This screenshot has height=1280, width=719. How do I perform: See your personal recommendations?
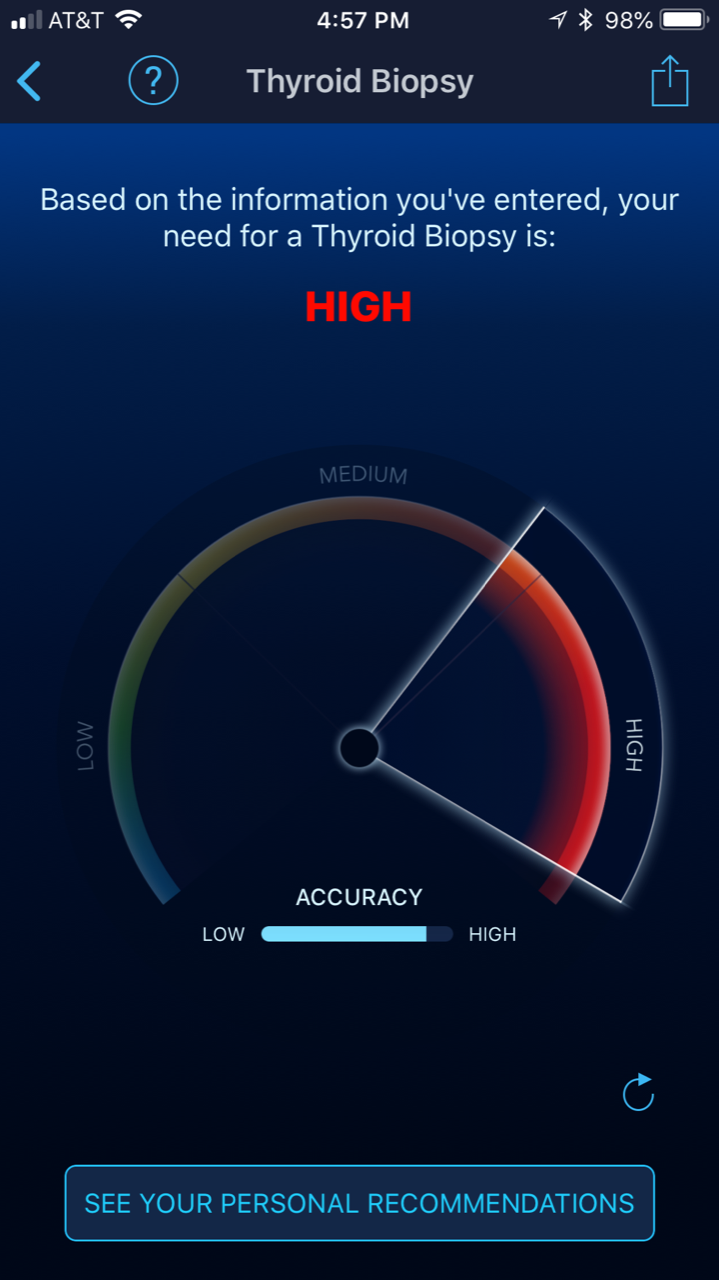(359, 1203)
